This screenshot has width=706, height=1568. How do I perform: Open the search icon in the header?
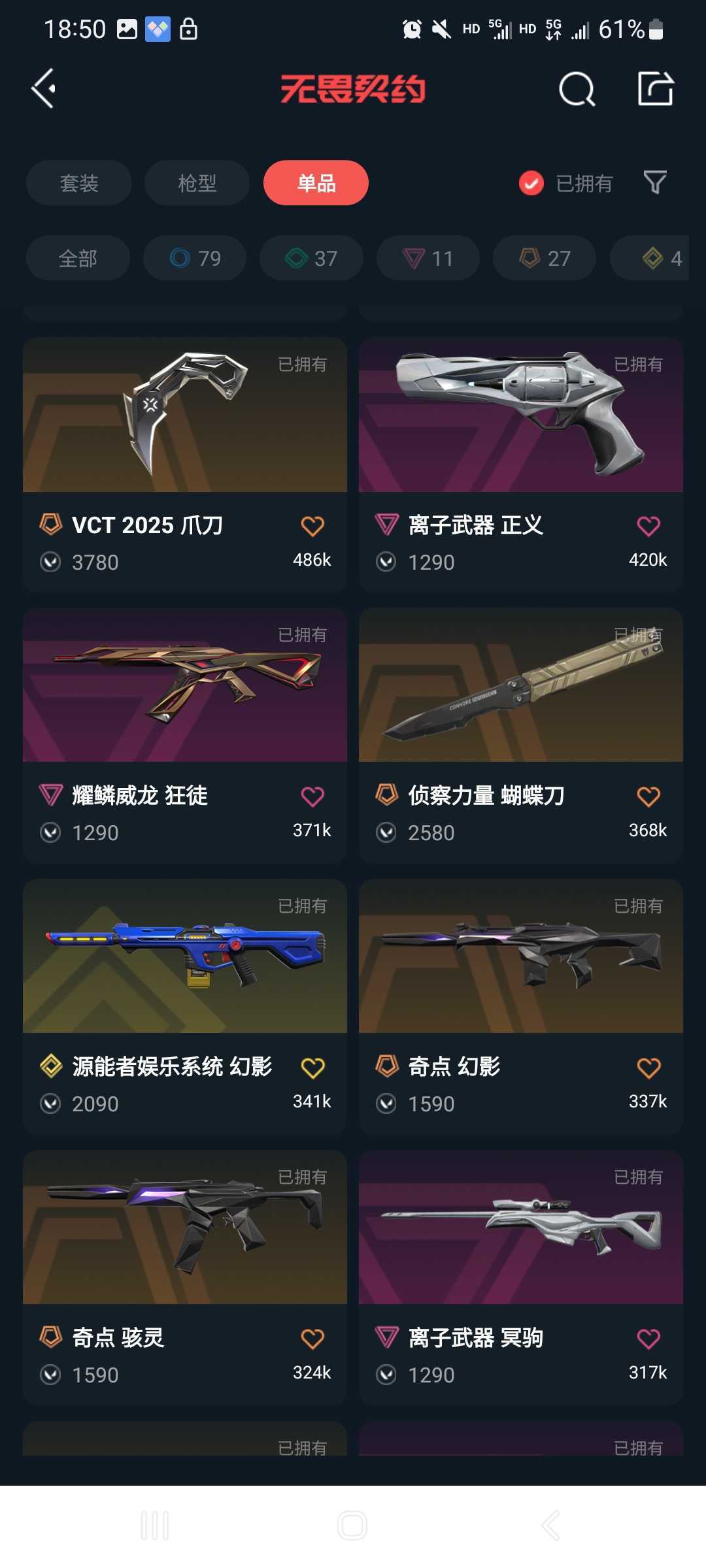[577, 89]
